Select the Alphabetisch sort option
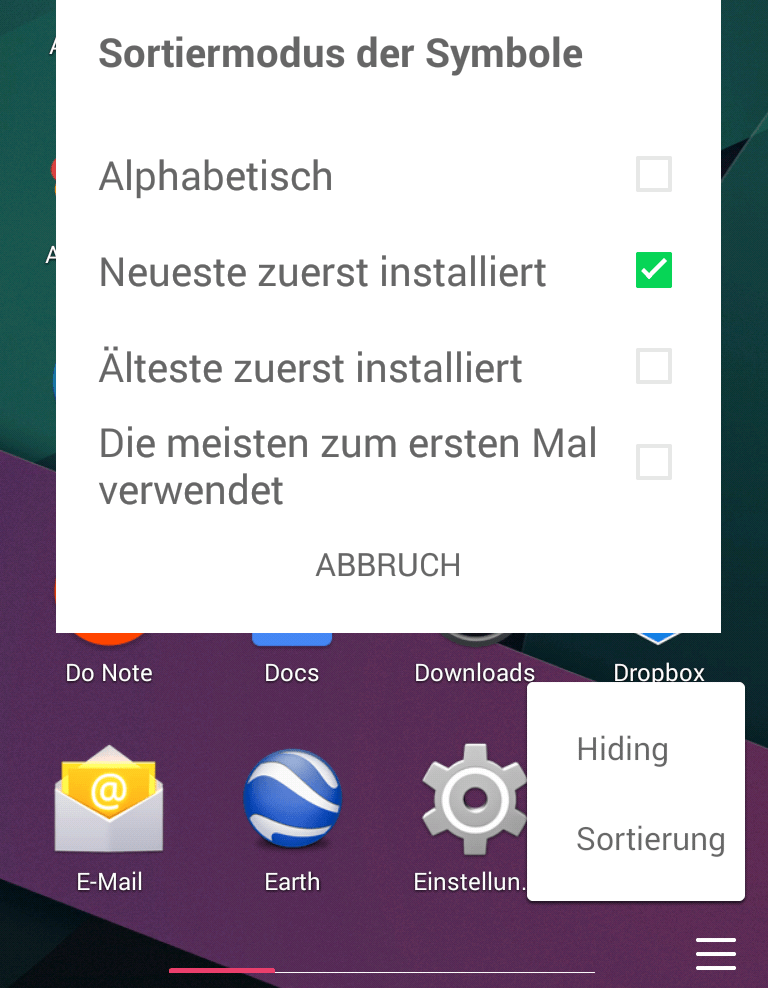The width and height of the screenshot is (768, 988). (x=388, y=175)
